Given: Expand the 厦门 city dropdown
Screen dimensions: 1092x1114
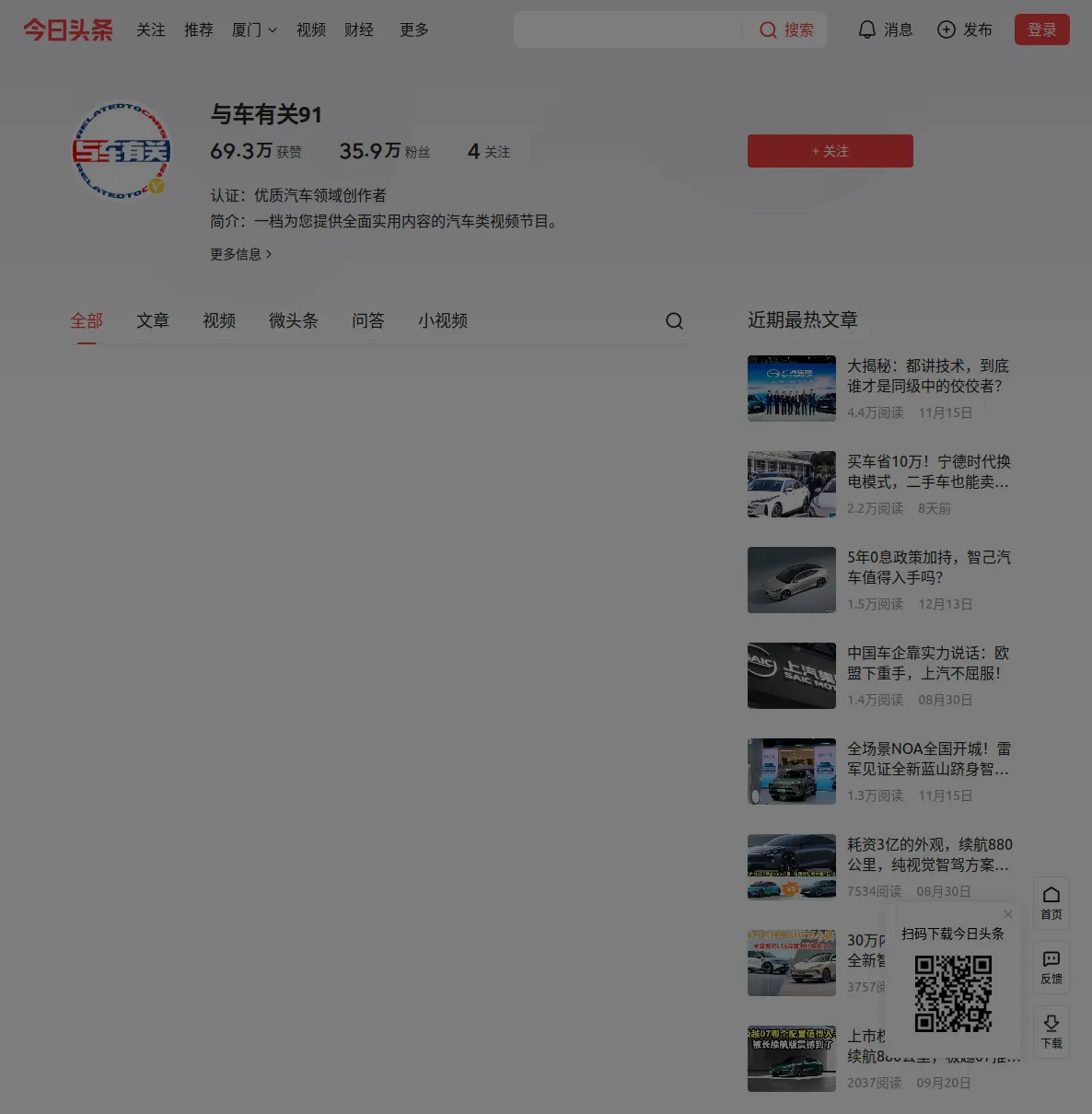Looking at the screenshot, I should 254,29.
